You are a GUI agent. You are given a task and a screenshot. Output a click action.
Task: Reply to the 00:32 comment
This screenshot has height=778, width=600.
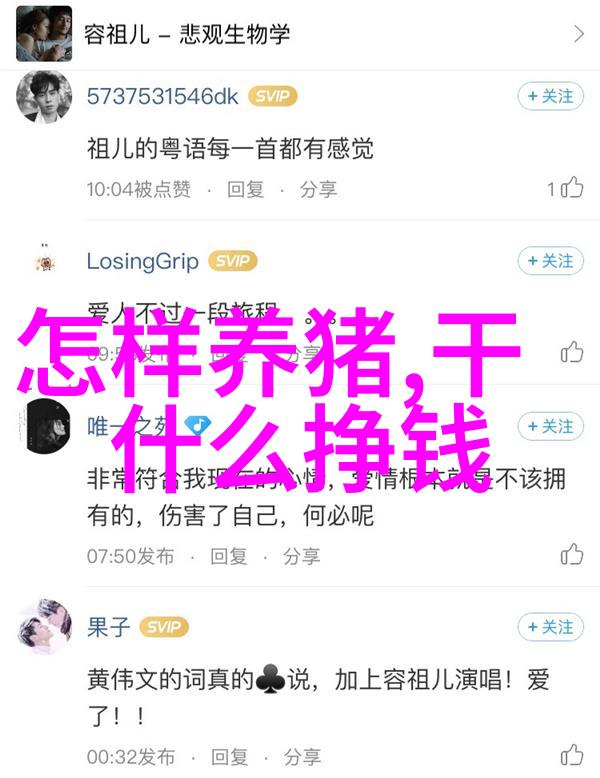click(x=228, y=757)
